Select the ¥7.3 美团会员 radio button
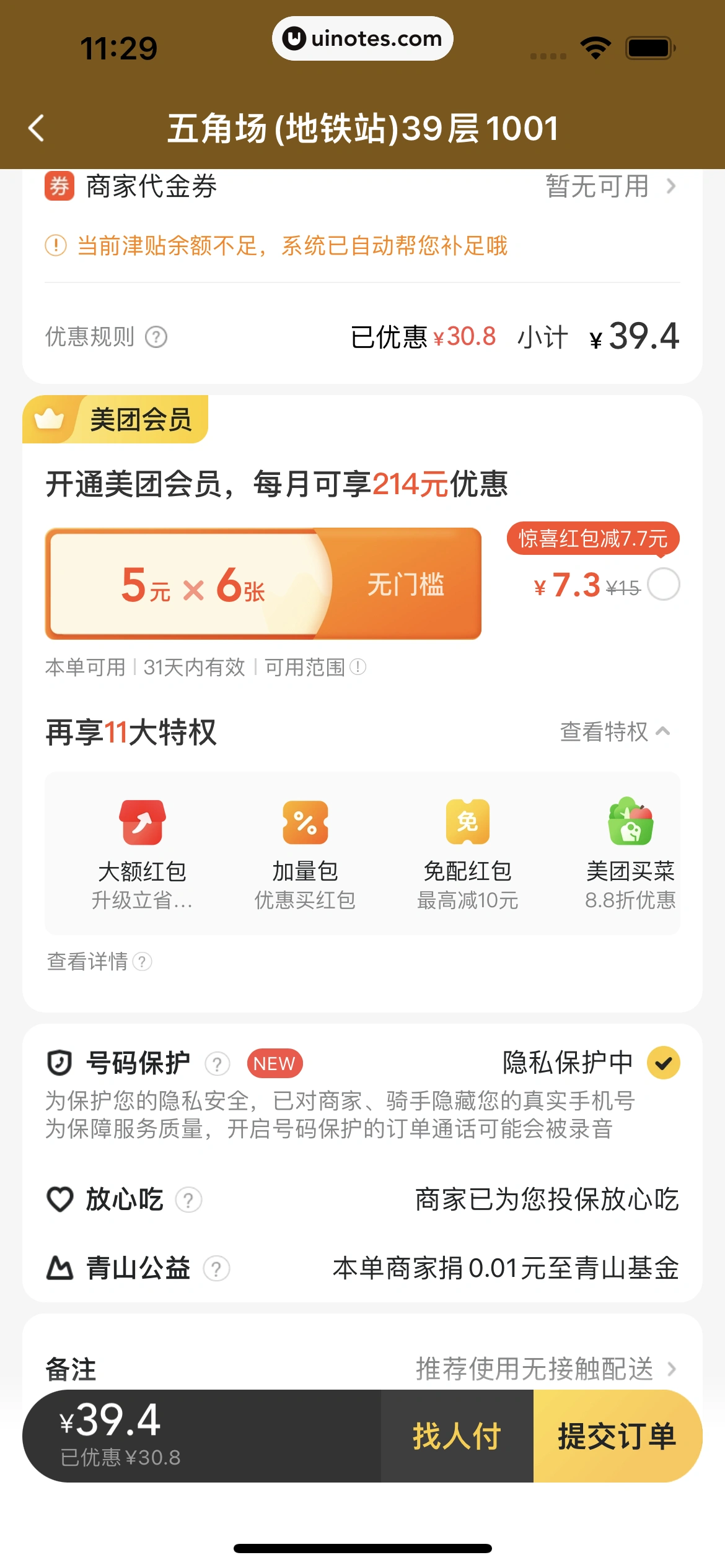Screen dimensions: 725x1568 tap(663, 585)
